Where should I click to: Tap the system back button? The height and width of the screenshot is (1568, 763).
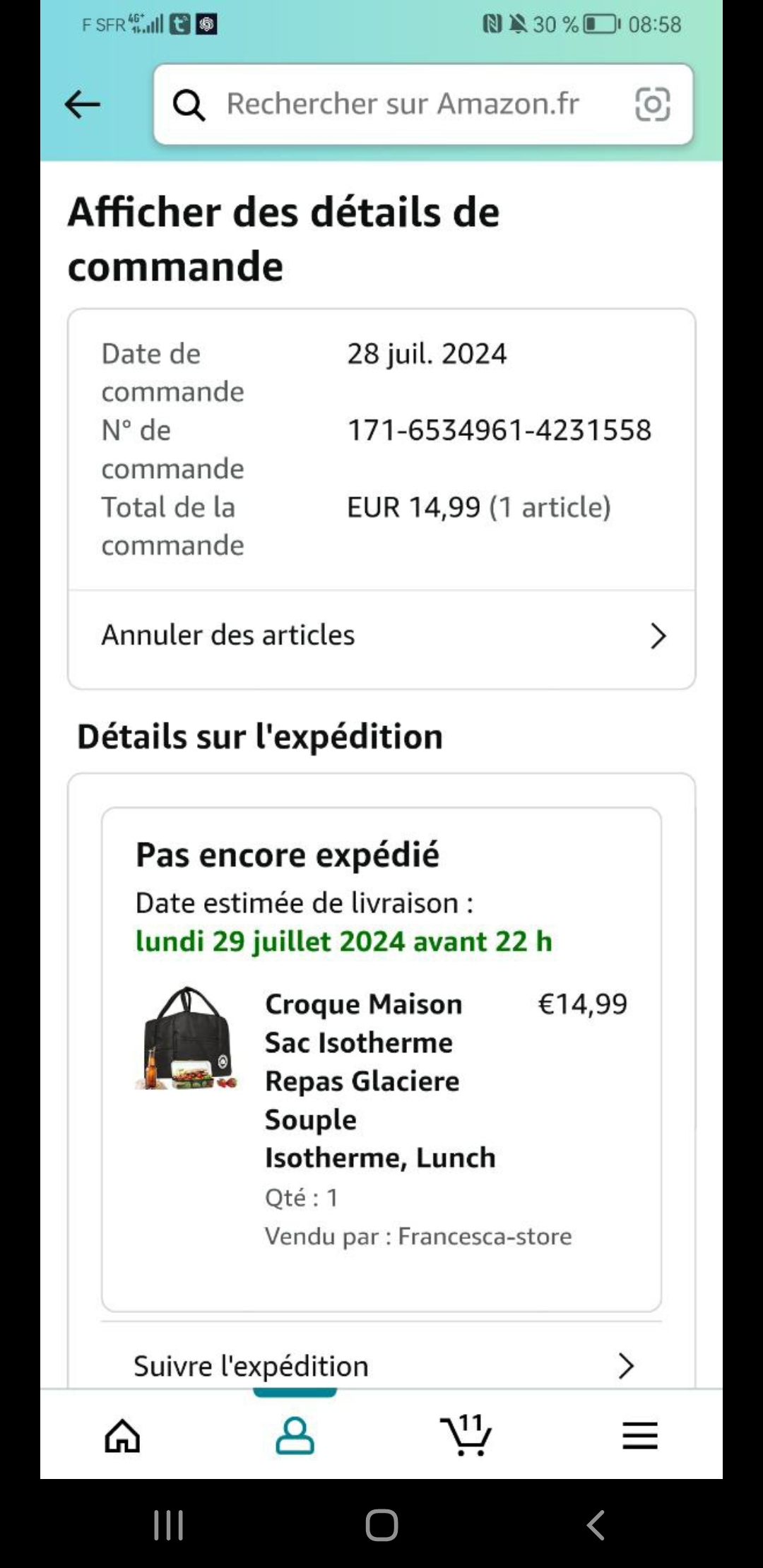[596, 1525]
